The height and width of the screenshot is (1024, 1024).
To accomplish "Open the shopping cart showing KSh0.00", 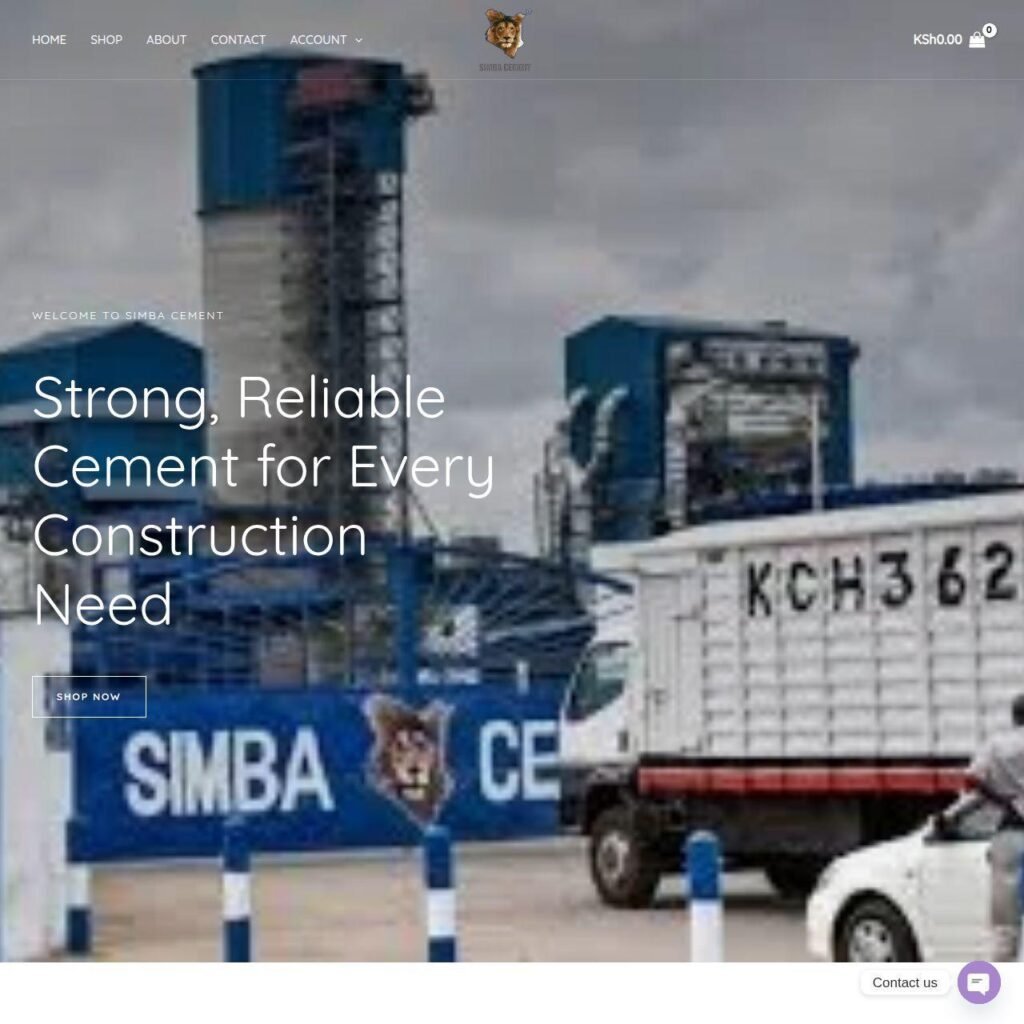I will point(949,40).
